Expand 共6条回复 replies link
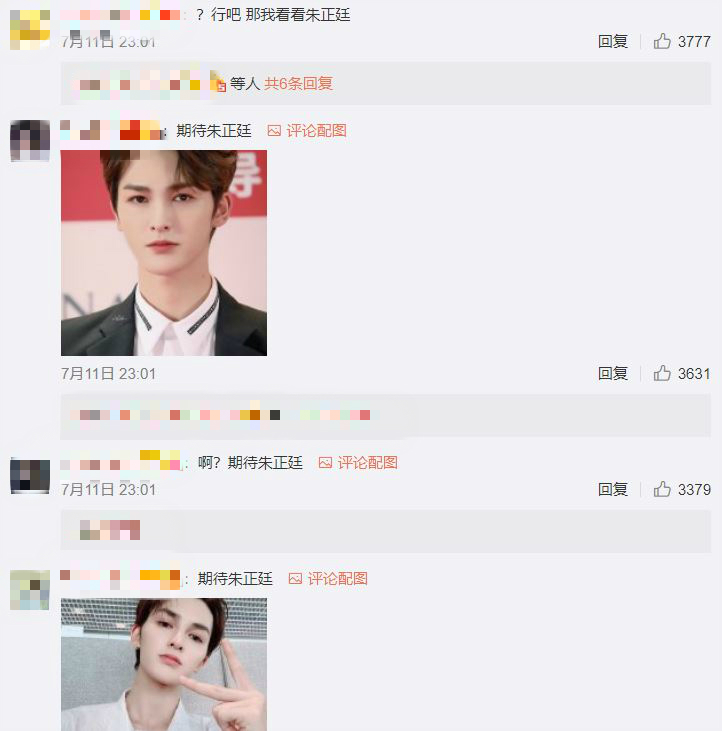This screenshot has width=722, height=731. point(298,84)
